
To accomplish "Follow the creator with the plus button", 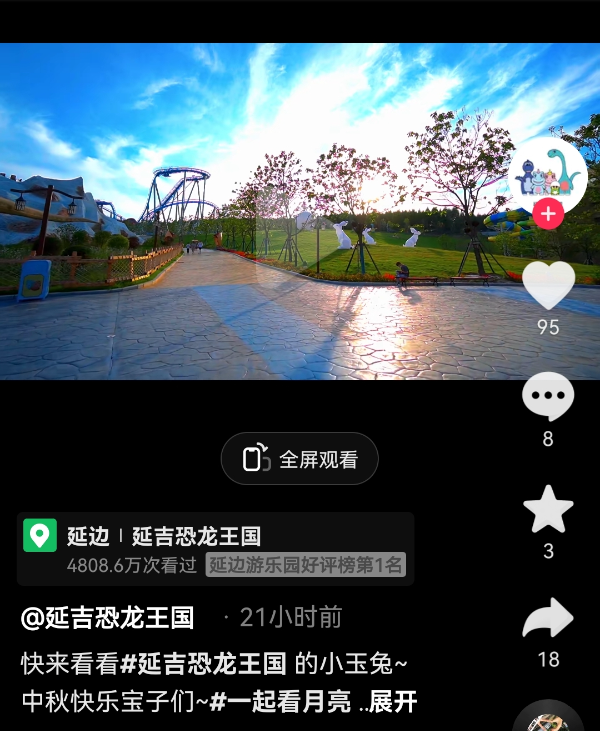I will [547, 213].
